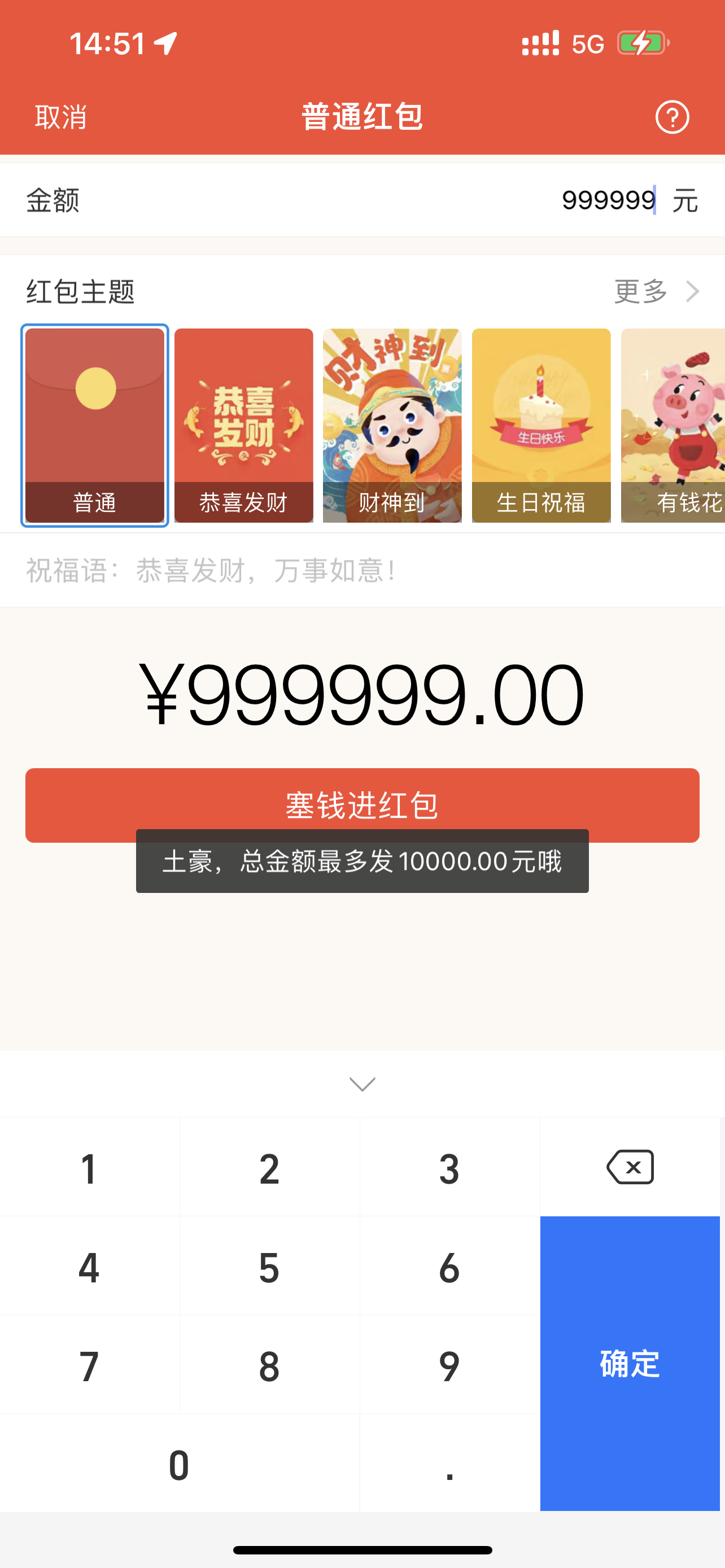
Task: Tap the backspace key on the keypad
Action: click(630, 1167)
